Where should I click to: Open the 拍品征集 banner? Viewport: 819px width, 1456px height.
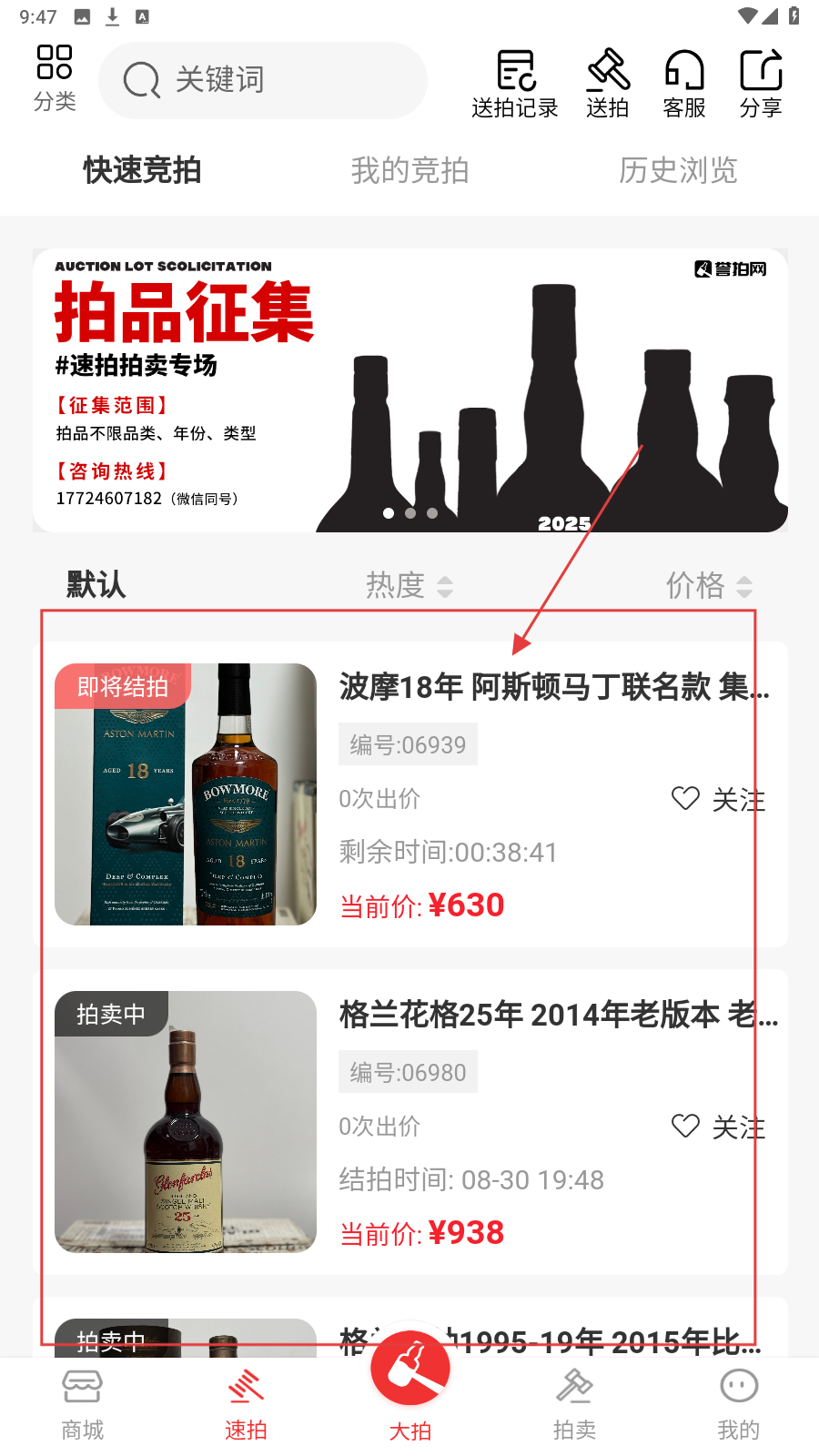pyautogui.click(x=409, y=389)
